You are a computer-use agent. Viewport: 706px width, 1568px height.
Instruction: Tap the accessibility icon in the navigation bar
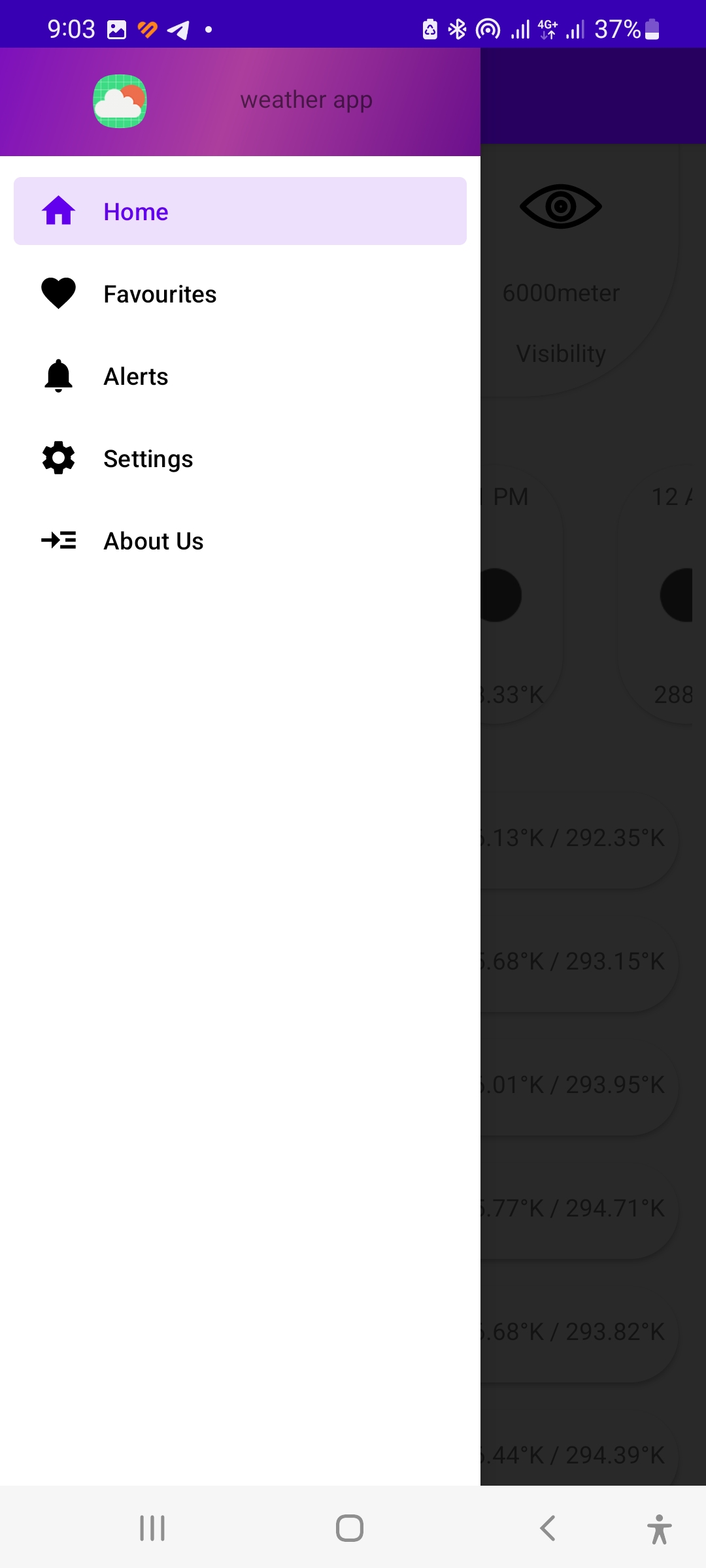[660, 1528]
